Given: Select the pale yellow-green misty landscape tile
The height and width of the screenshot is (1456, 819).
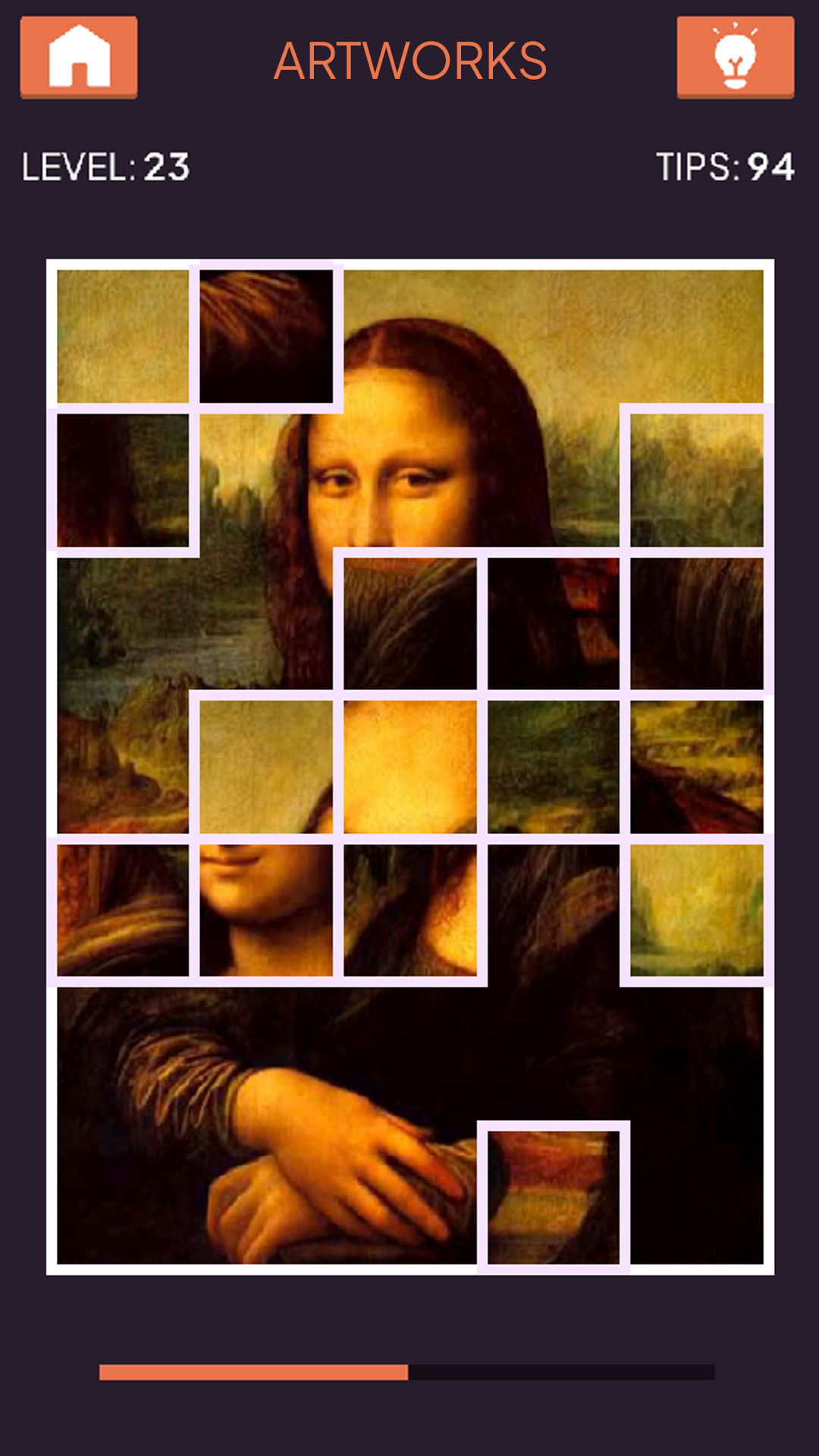Looking at the screenshot, I should [696, 909].
